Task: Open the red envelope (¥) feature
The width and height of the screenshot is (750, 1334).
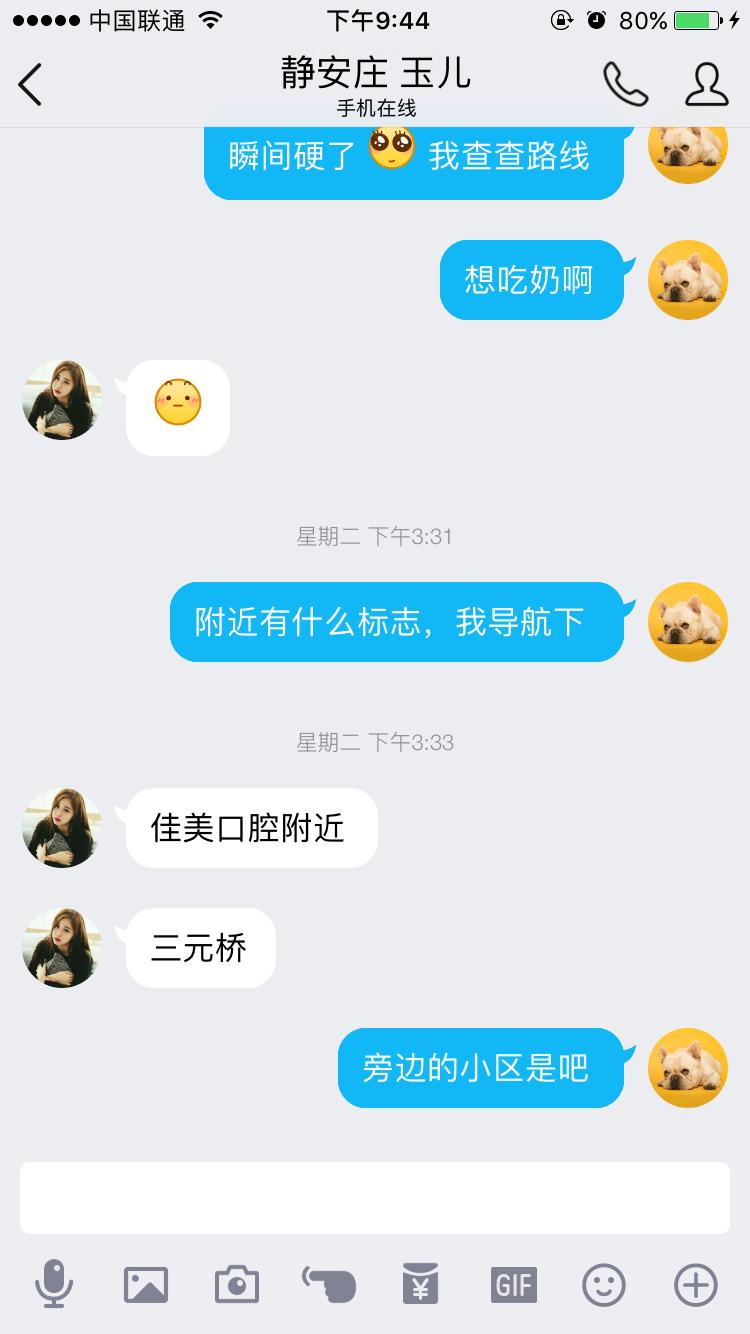Action: pyautogui.click(x=420, y=1285)
